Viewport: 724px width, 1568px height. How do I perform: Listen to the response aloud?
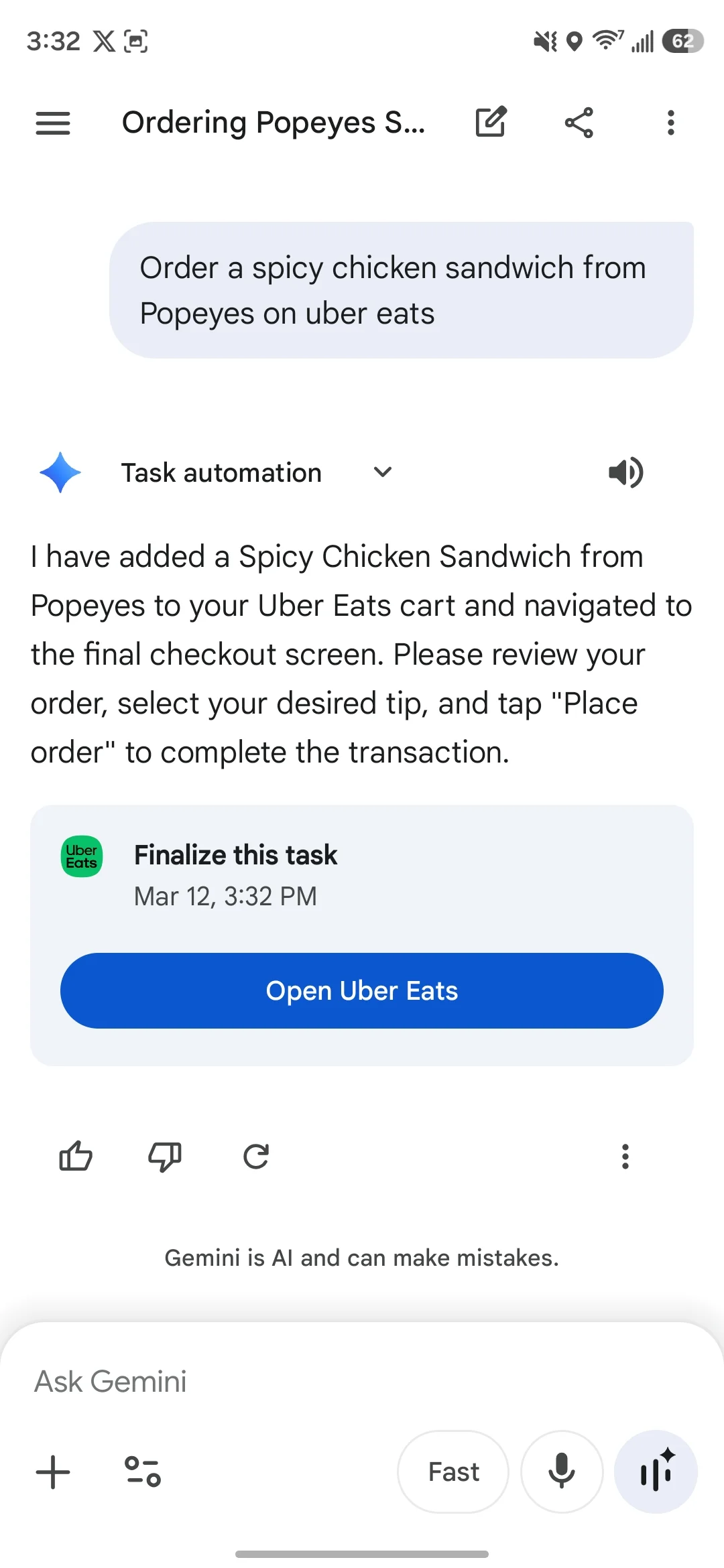[625, 472]
